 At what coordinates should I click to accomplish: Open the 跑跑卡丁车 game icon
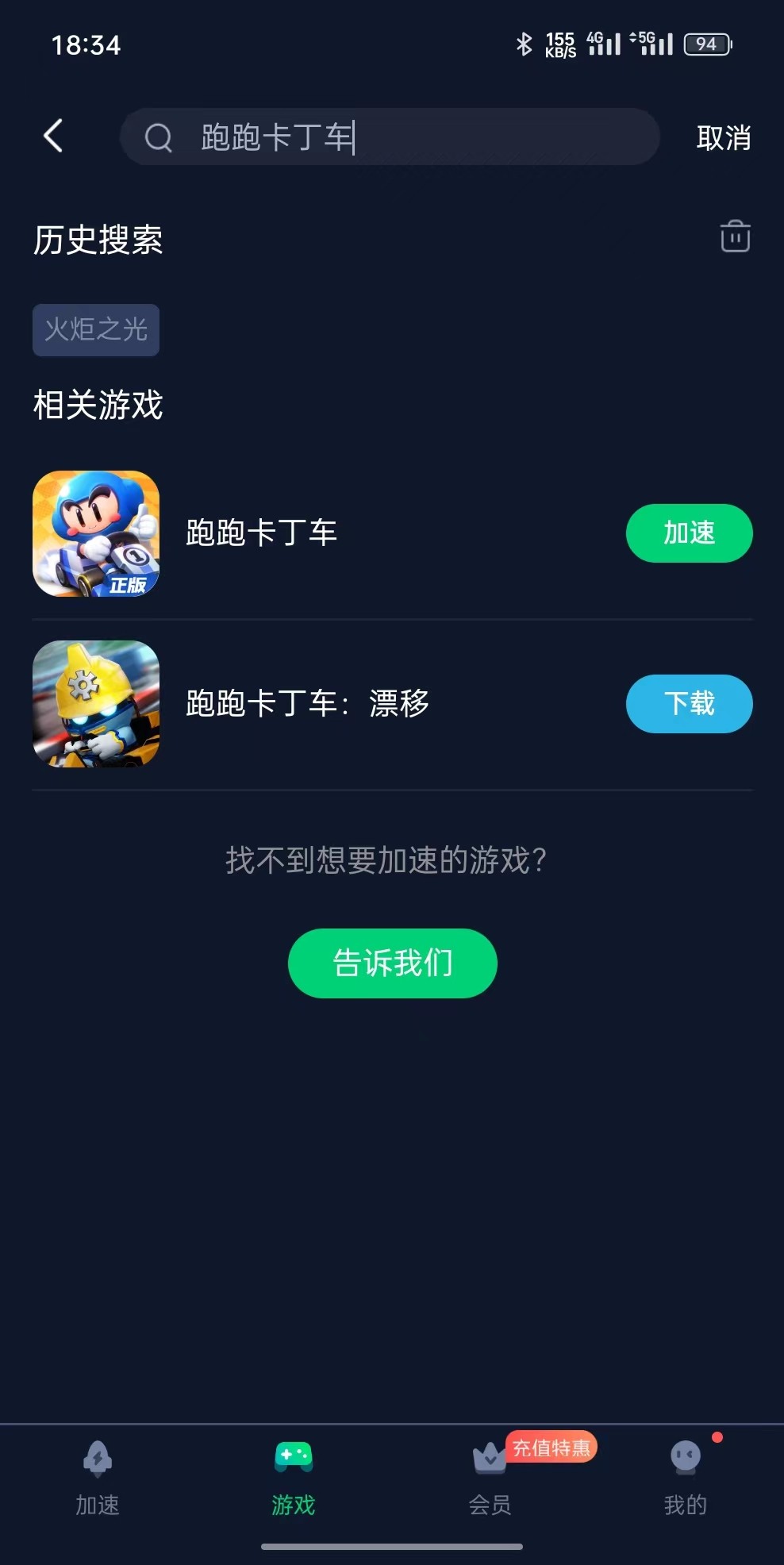pos(95,533)
